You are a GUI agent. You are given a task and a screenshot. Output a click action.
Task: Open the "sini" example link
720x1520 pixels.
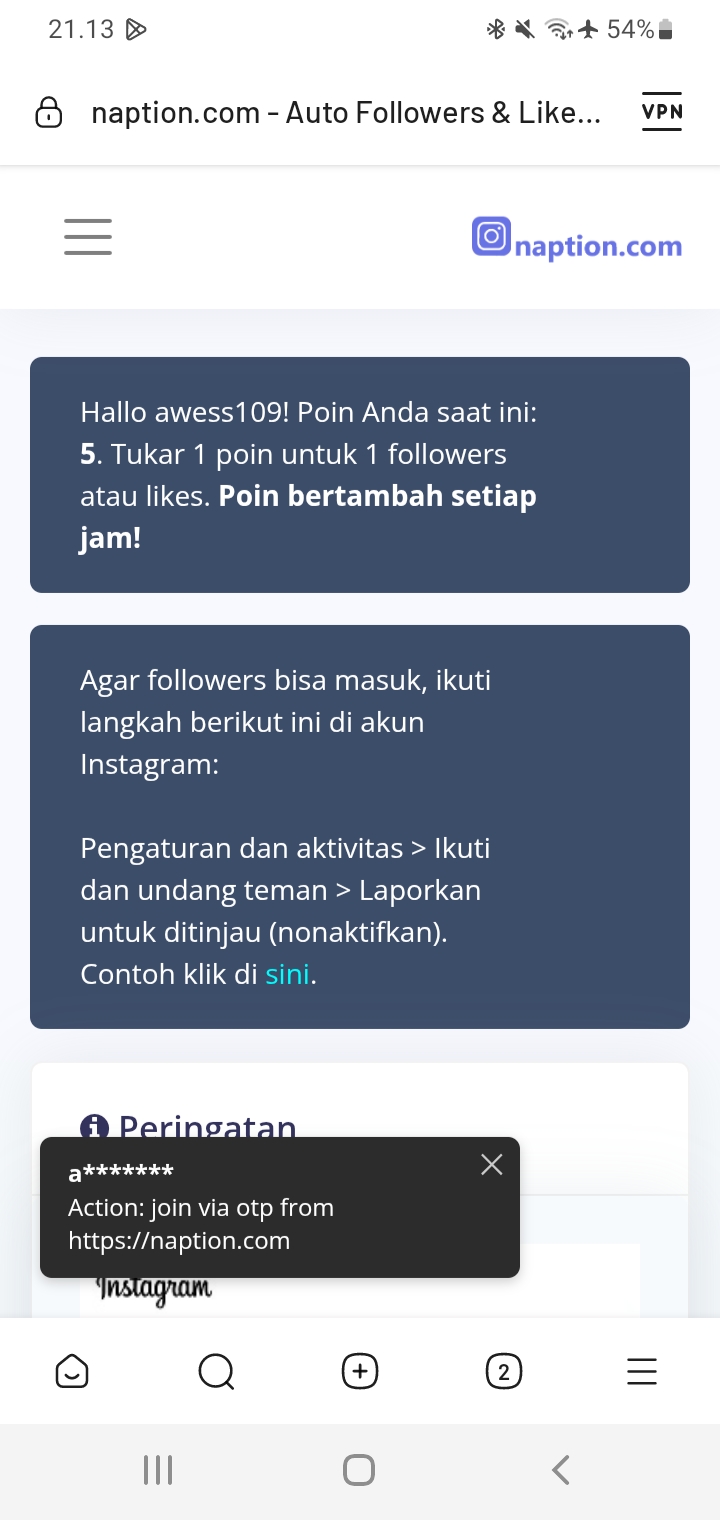[x=287, y=974]
